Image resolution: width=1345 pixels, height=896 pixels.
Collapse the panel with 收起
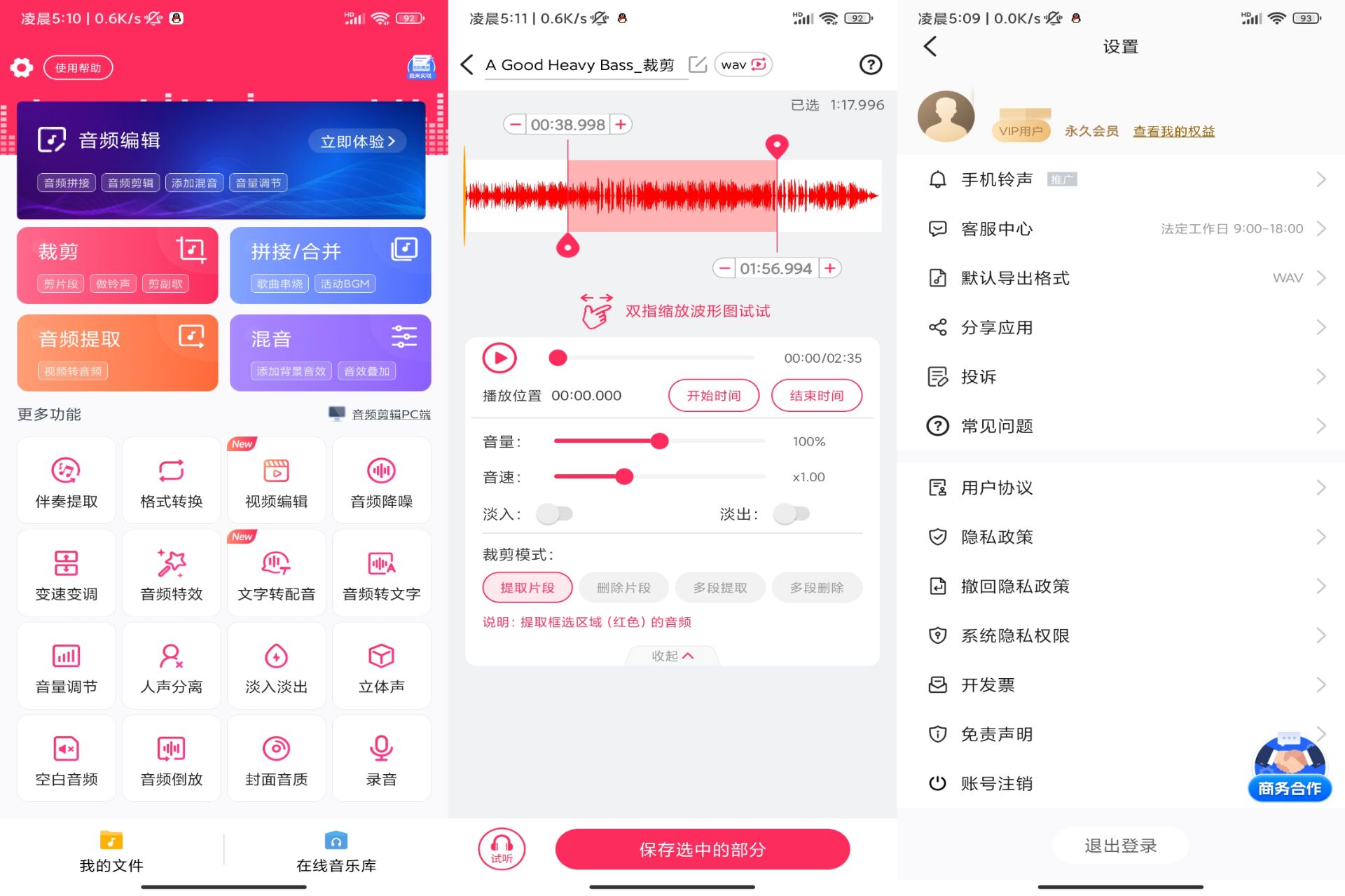point(672,656)
